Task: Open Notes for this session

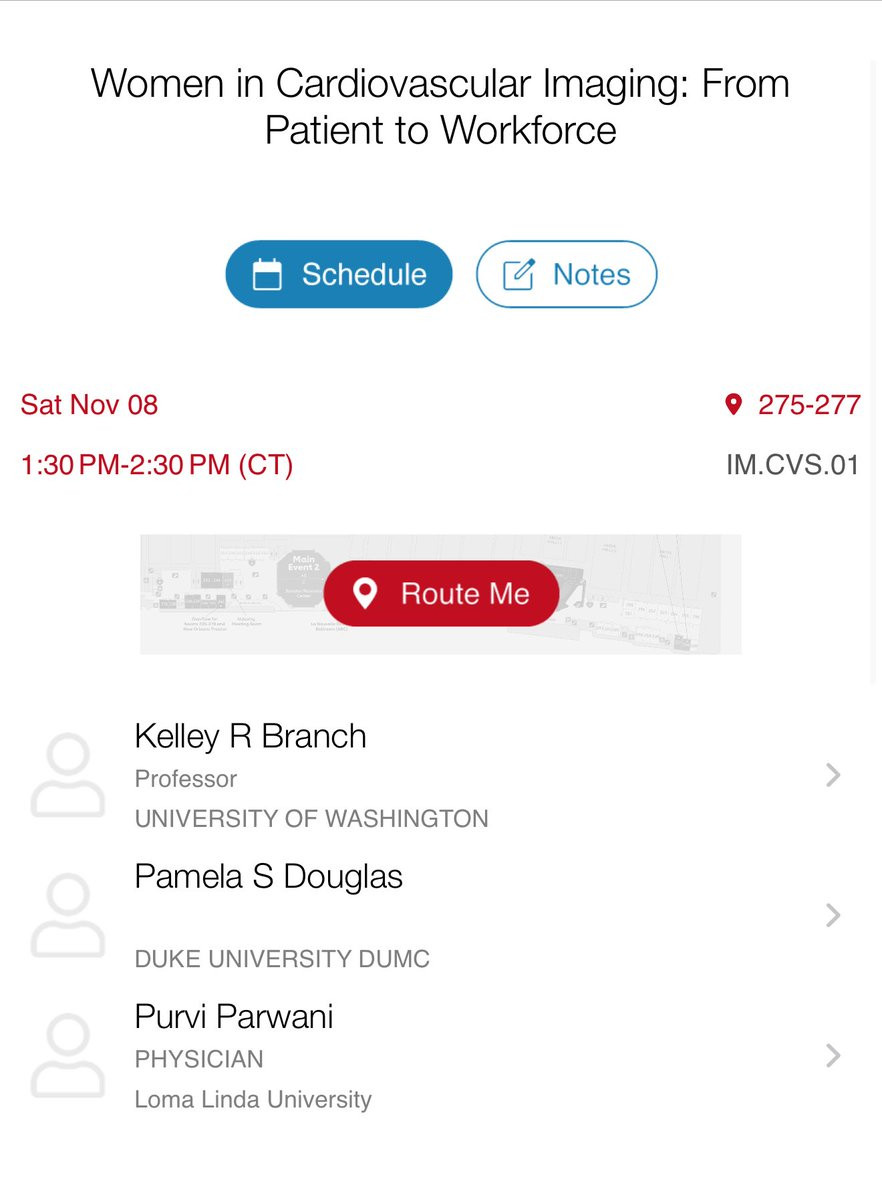Action: [x=566, y=274]
